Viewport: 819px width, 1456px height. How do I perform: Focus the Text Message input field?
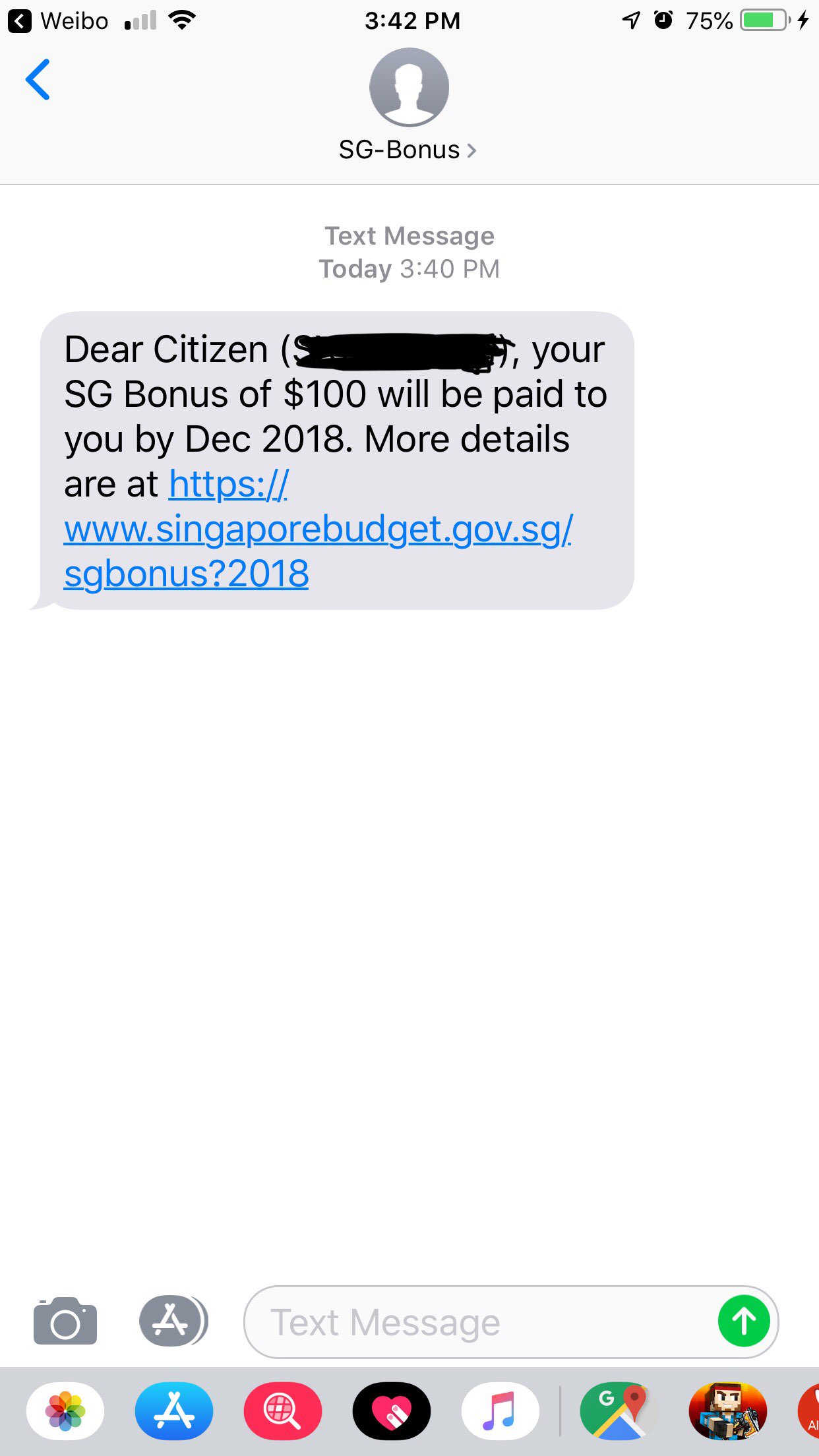(475, 1322)
